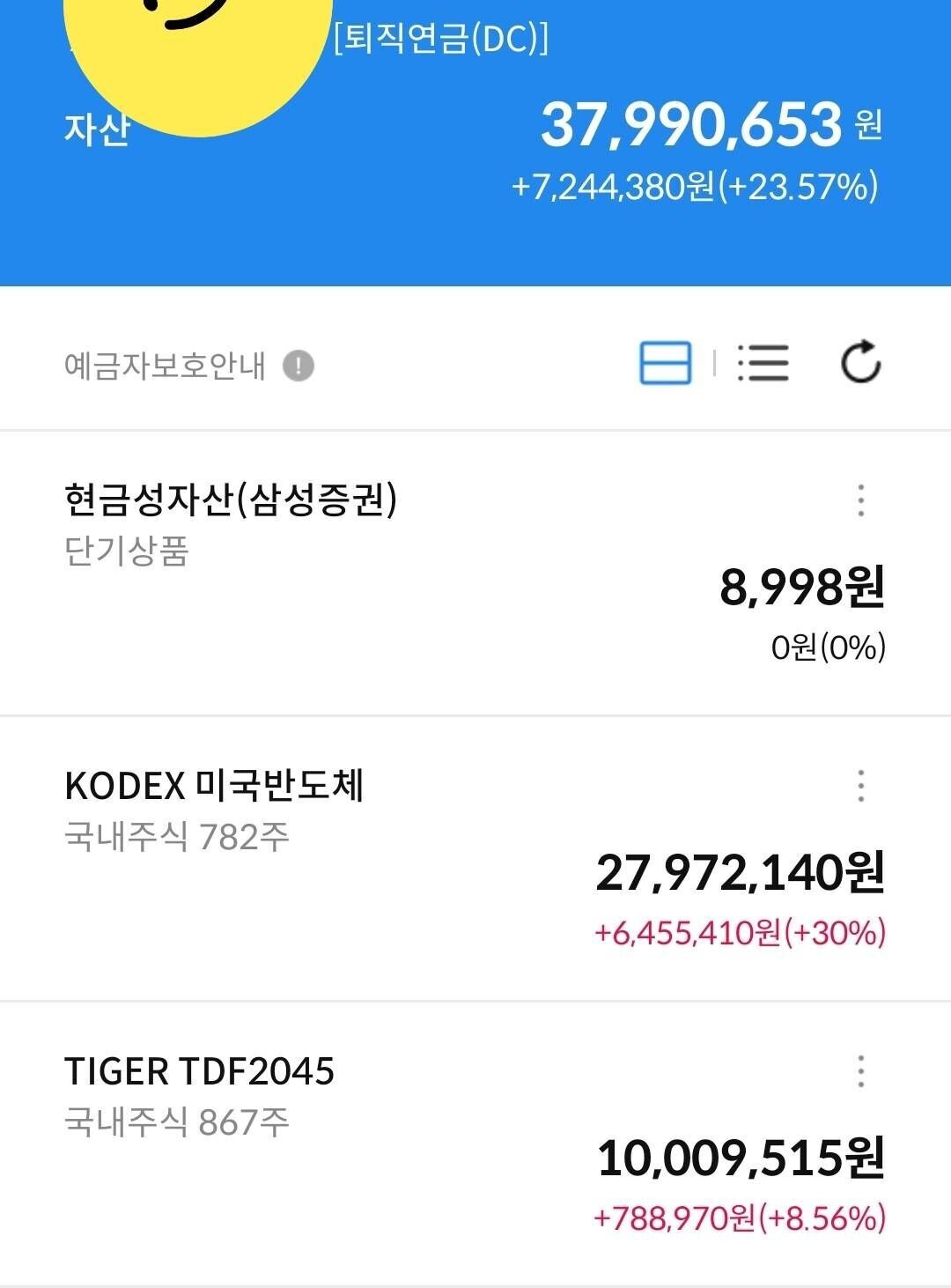
Task: Toggle card view display mode
Action: point(666,362)
